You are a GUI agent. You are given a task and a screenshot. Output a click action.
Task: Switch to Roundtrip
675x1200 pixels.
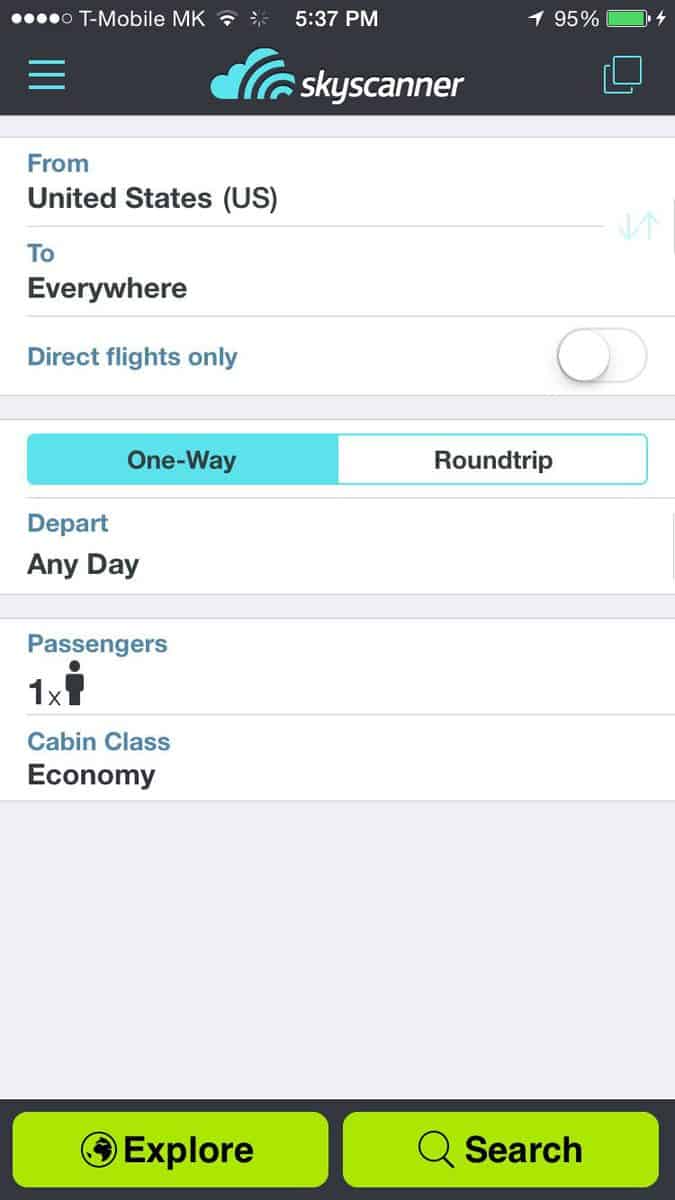493,460
